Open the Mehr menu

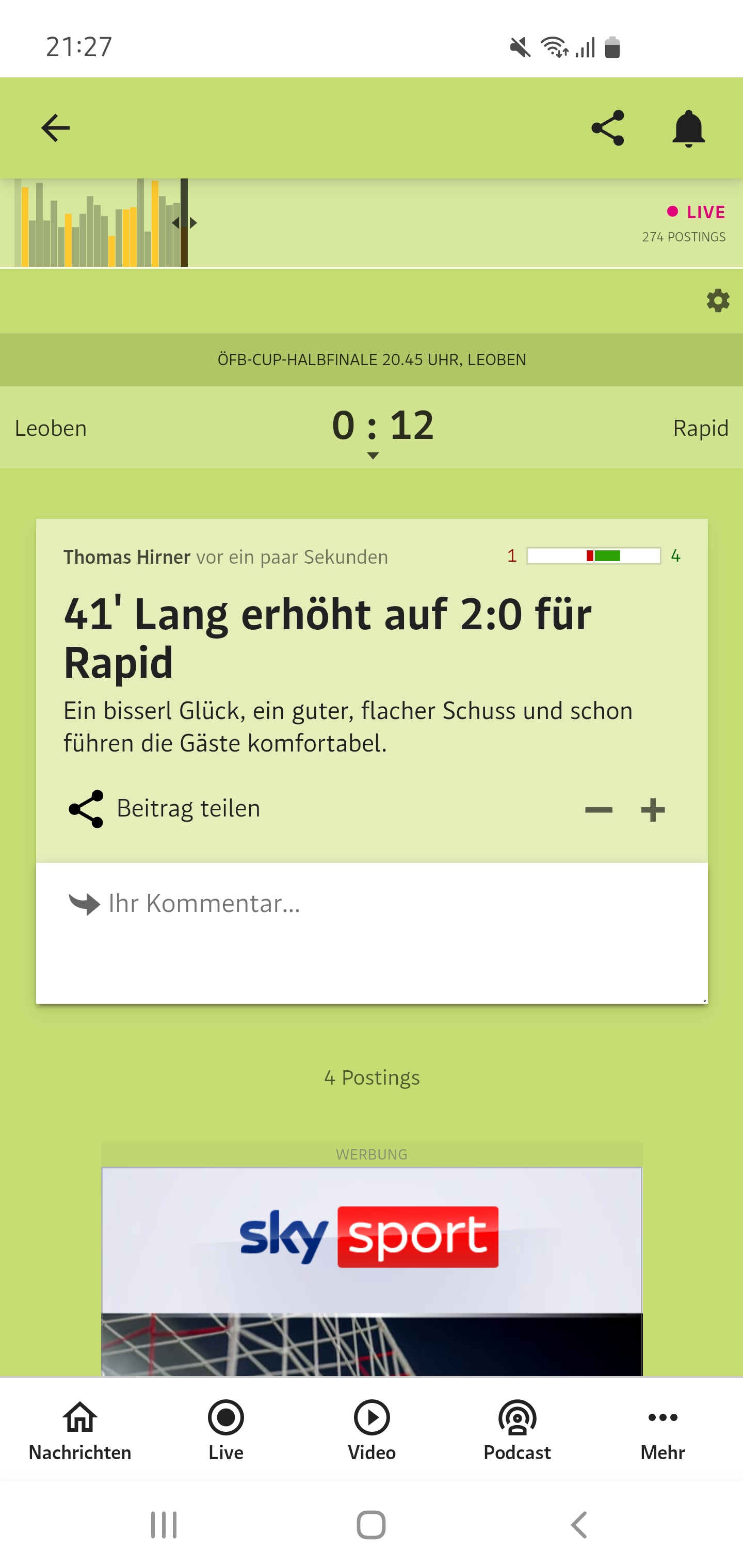(x=663, y=1431)
